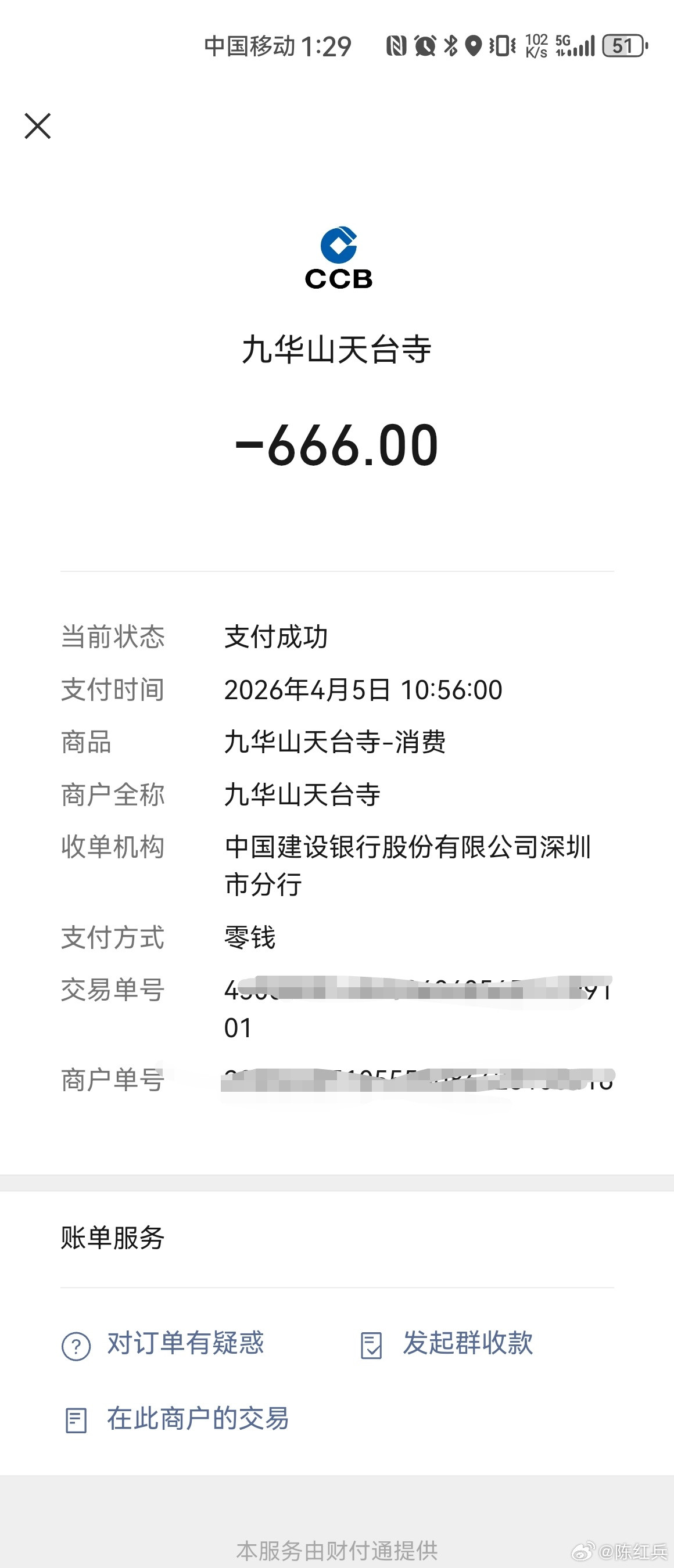The image size is (674, 1568).
Task: Tap the CCB bank logo icon
Action: pos(339,244)
